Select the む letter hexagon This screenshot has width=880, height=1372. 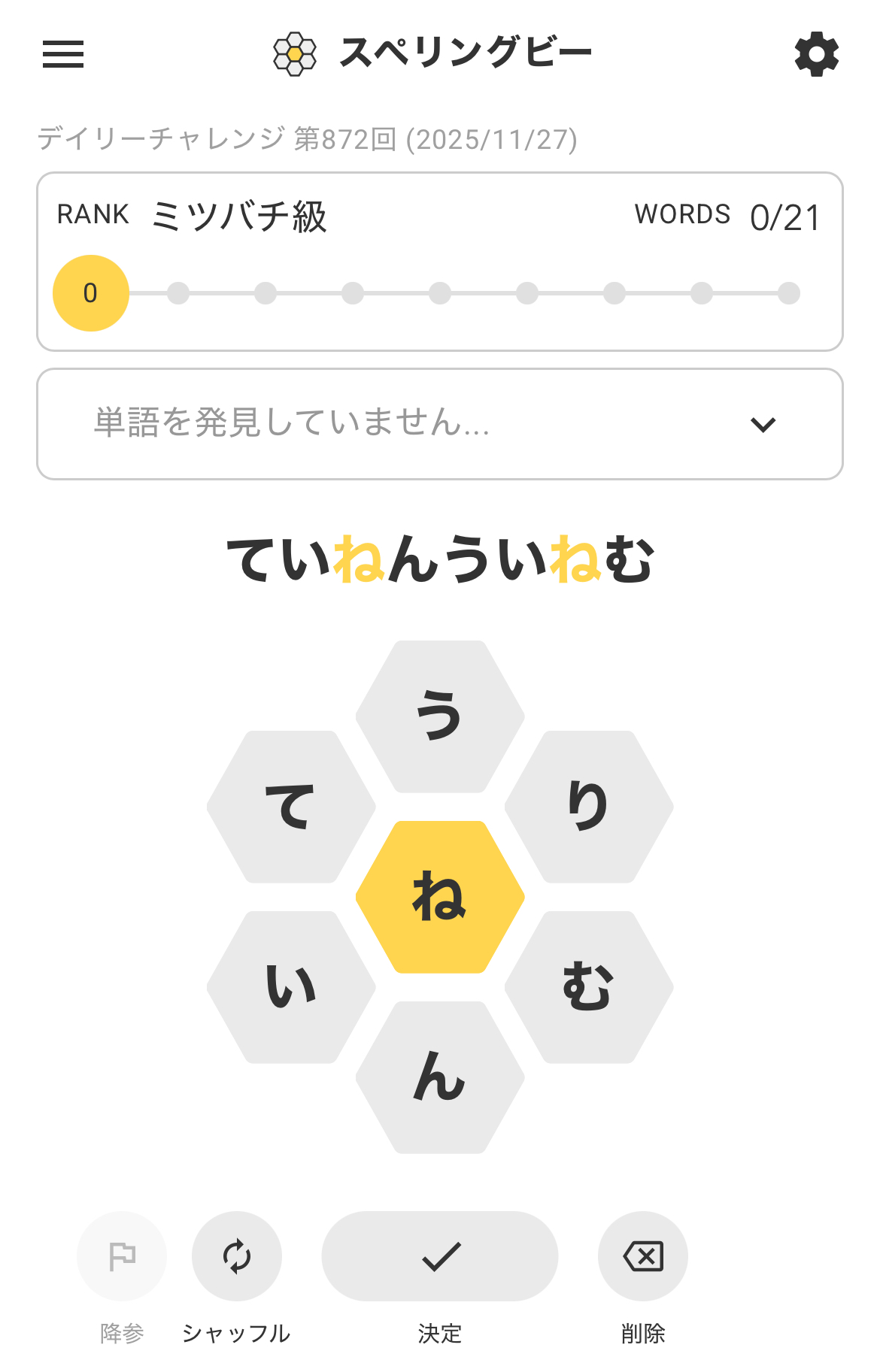pyautogui.click(x=589, y=987)
